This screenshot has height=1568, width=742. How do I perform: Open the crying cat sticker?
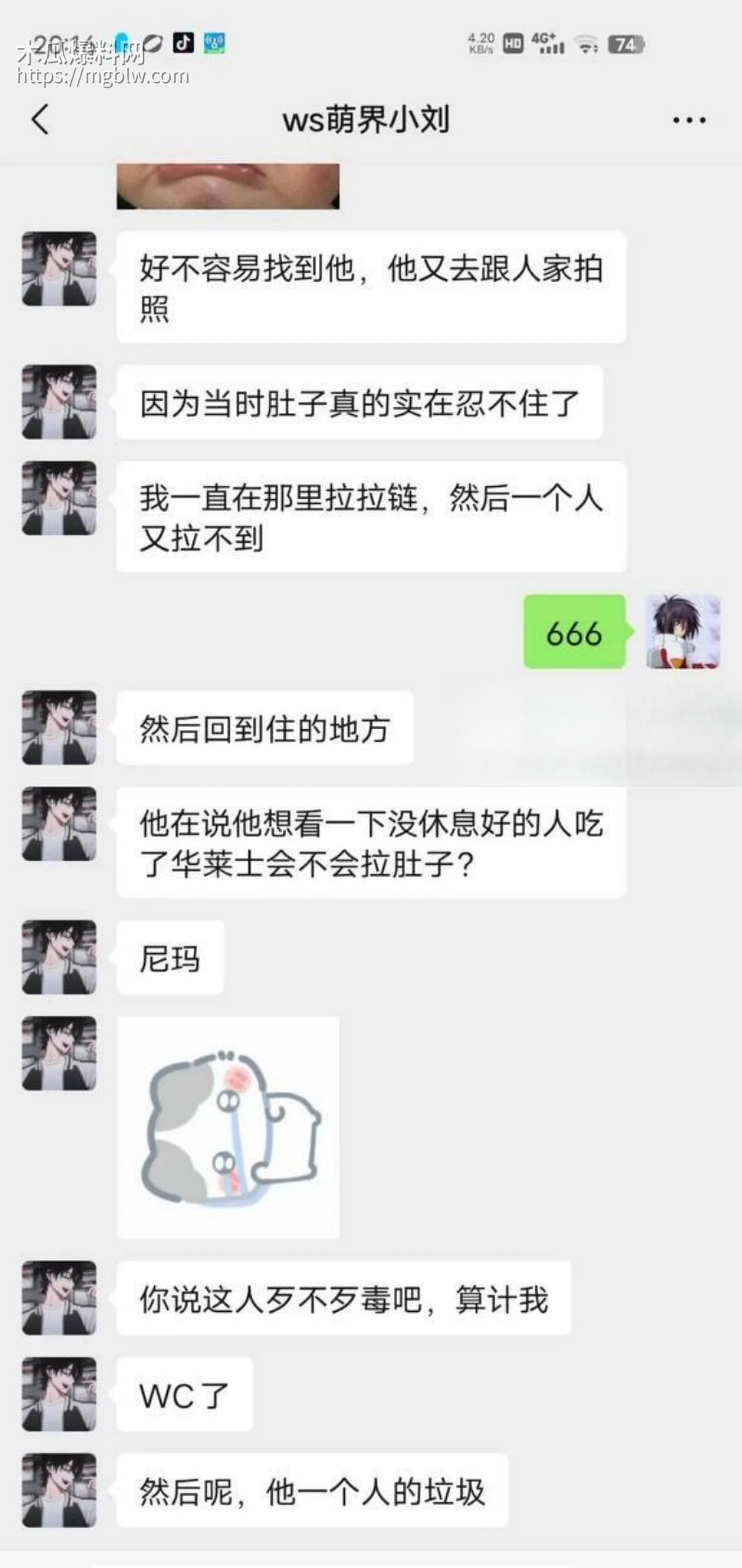point(228,1127)
